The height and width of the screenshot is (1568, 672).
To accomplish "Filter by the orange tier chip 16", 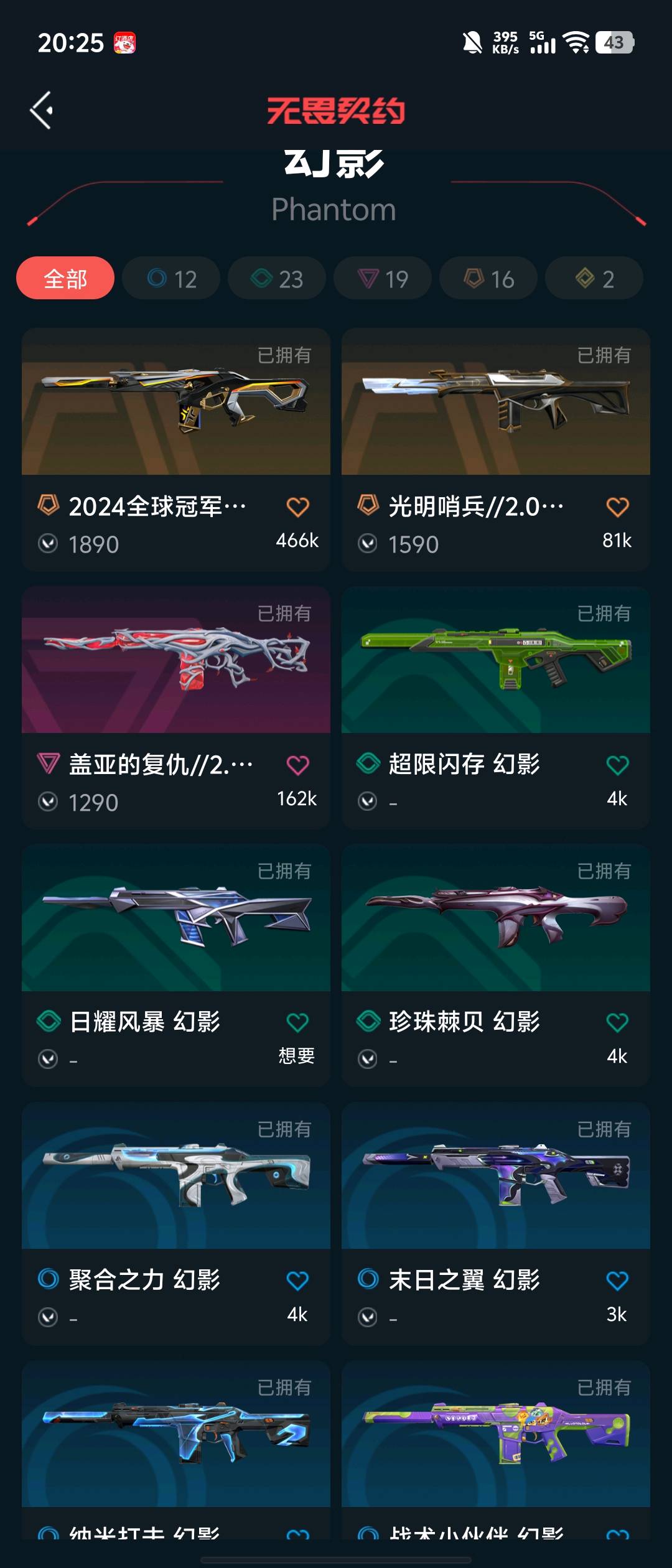I will (x=488, y=278).
